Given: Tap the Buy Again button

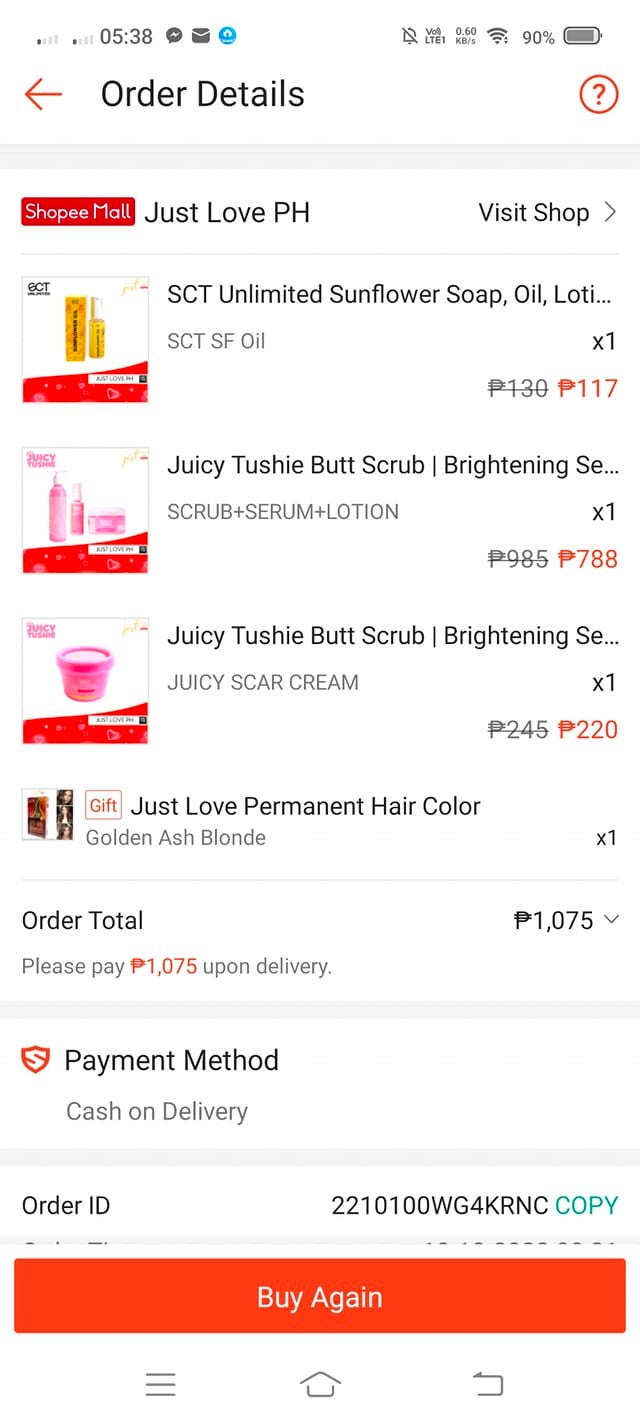Looking at the screenshot, I should pyautogui.click(x=320, y=1297).
